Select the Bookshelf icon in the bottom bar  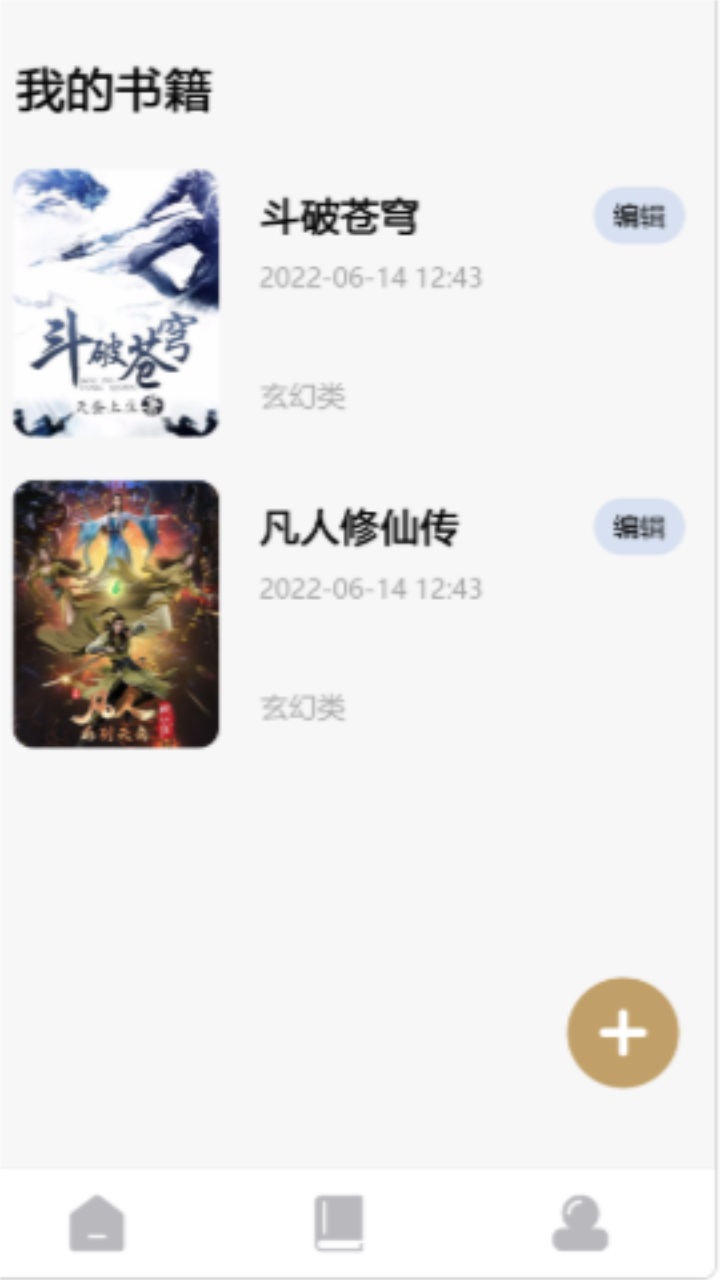point(338,1221)
